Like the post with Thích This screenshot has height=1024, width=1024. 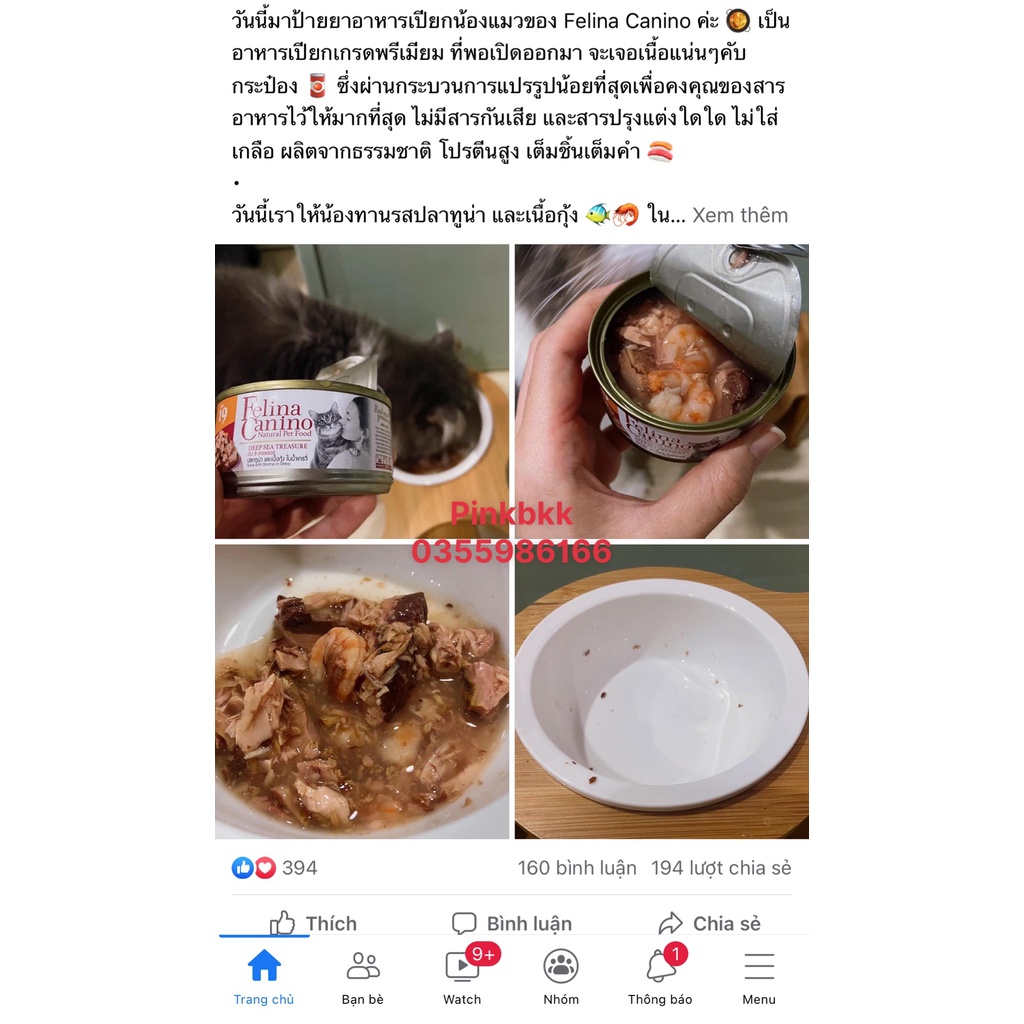click(314, 923)
